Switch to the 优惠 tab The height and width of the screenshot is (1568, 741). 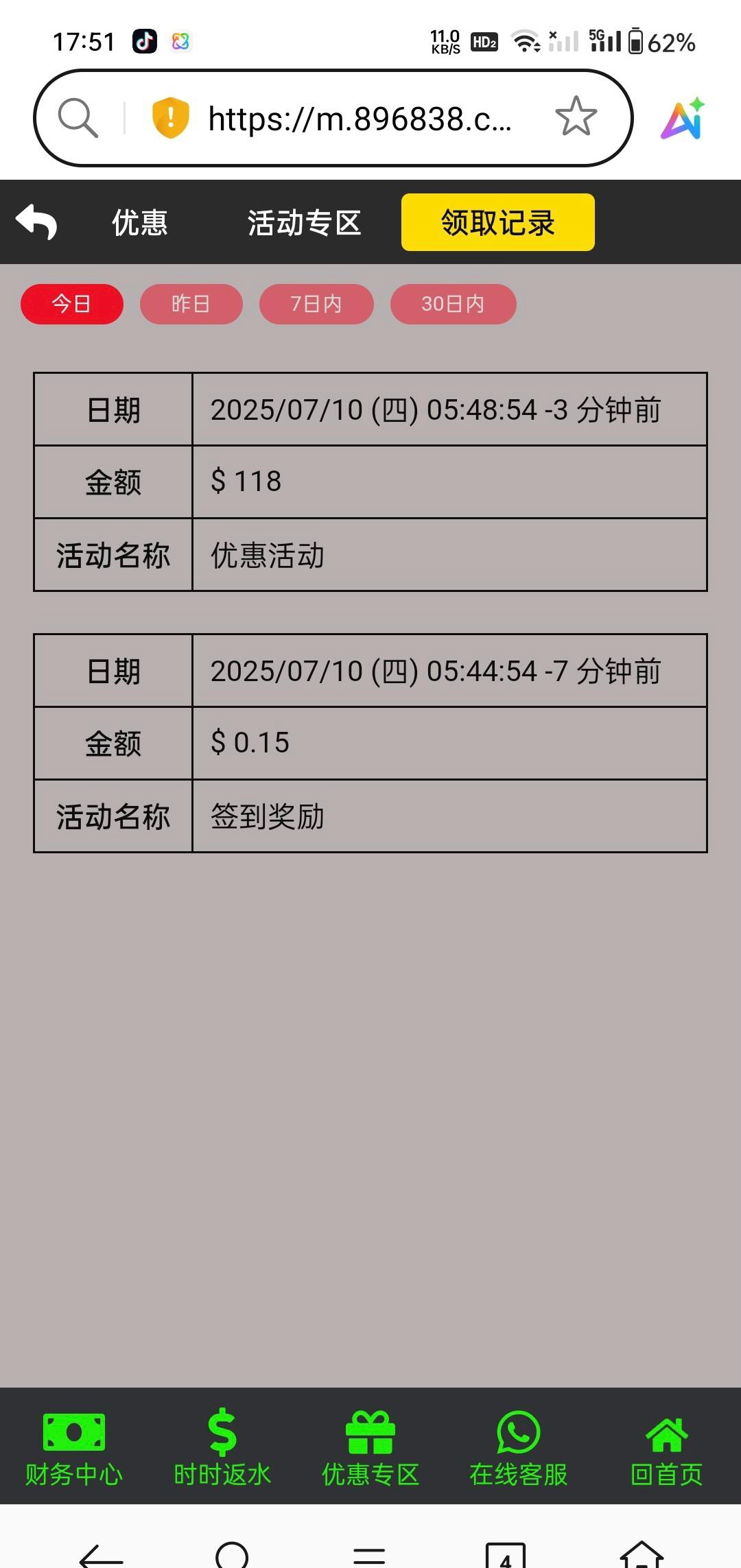click(x=140, y=222)
